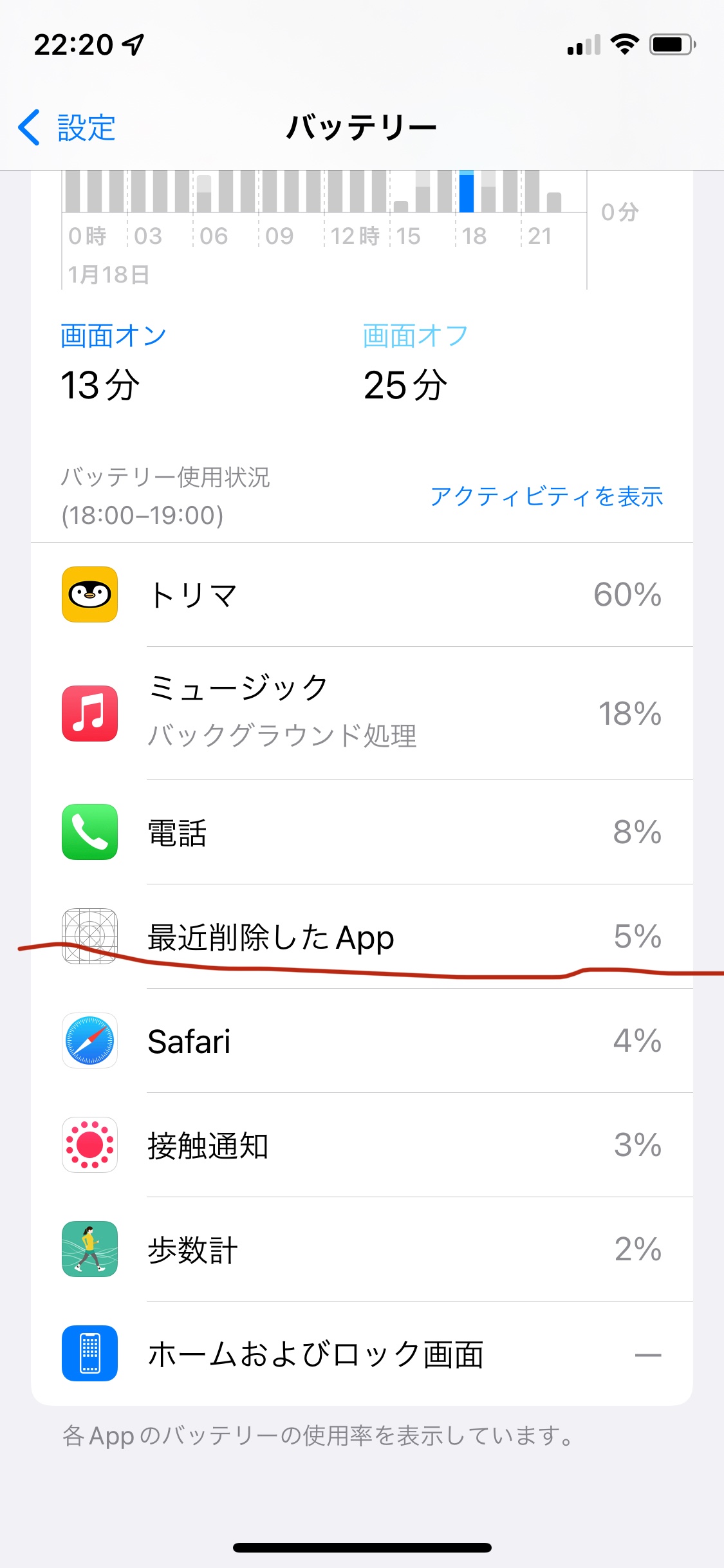Tap アクティビティを表示 link
This screenshot has height=1568, width=724.
click(x=546, y=496)
